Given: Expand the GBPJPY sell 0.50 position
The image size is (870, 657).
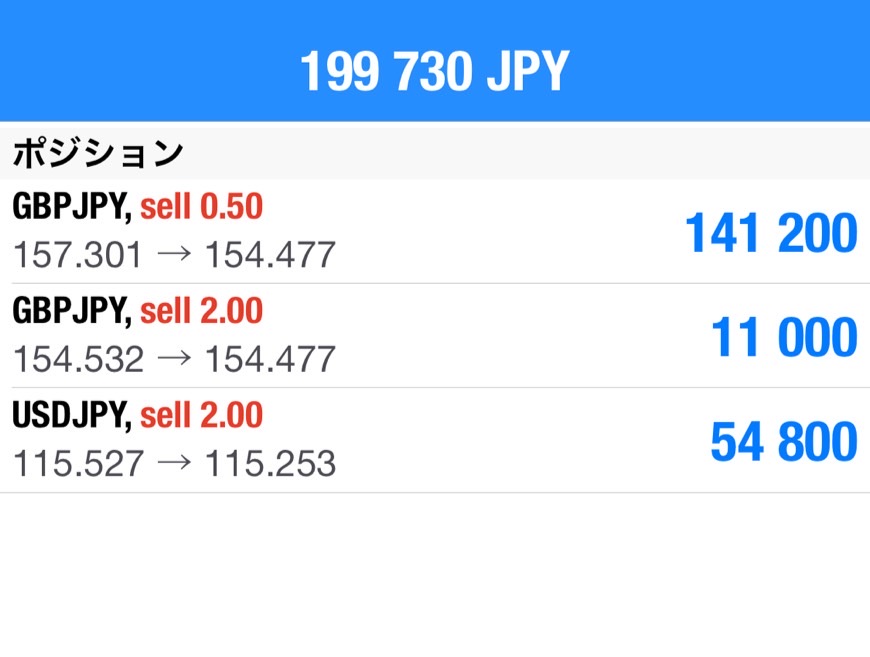Looking at the screenshot, I should click(435, 232).
